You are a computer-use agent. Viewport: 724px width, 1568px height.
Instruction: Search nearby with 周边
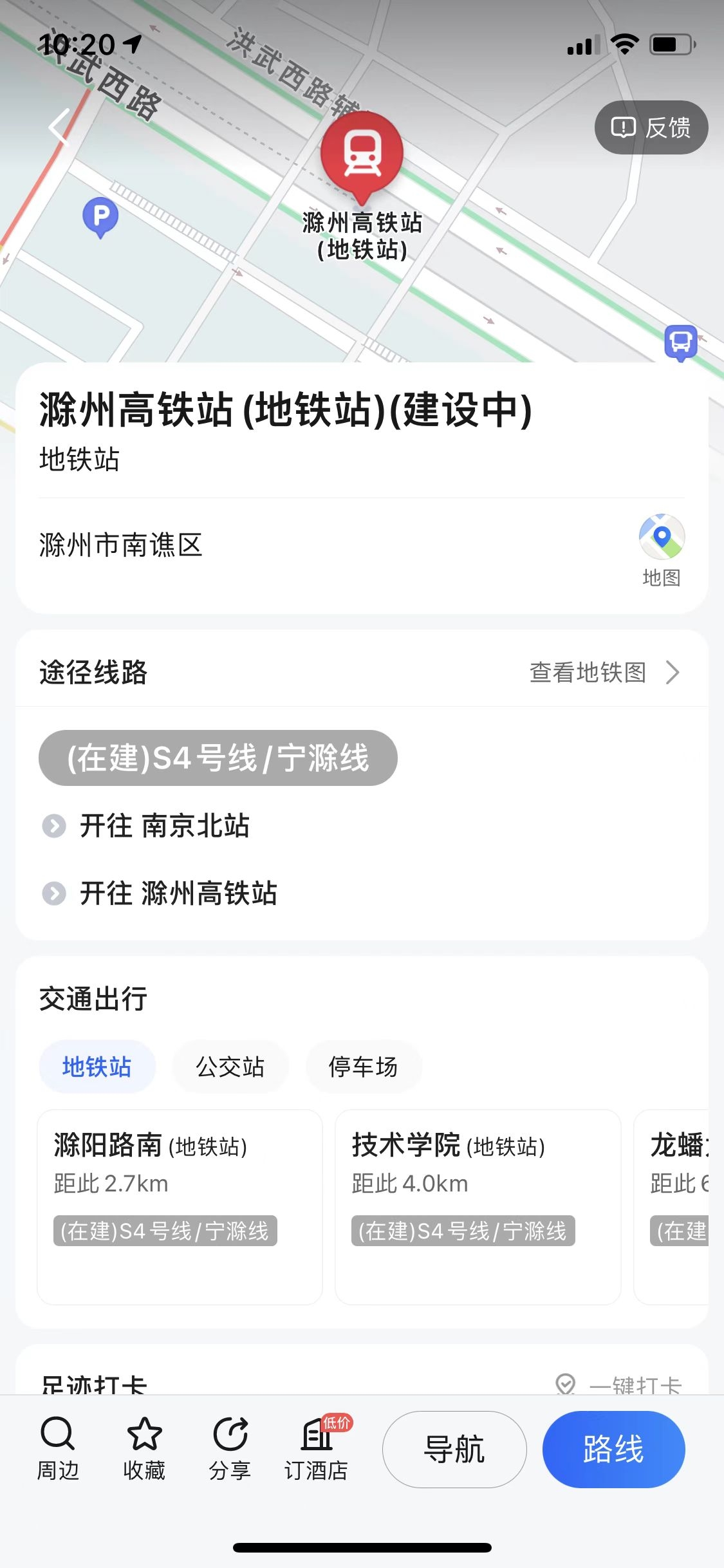tap(58, 1448)
